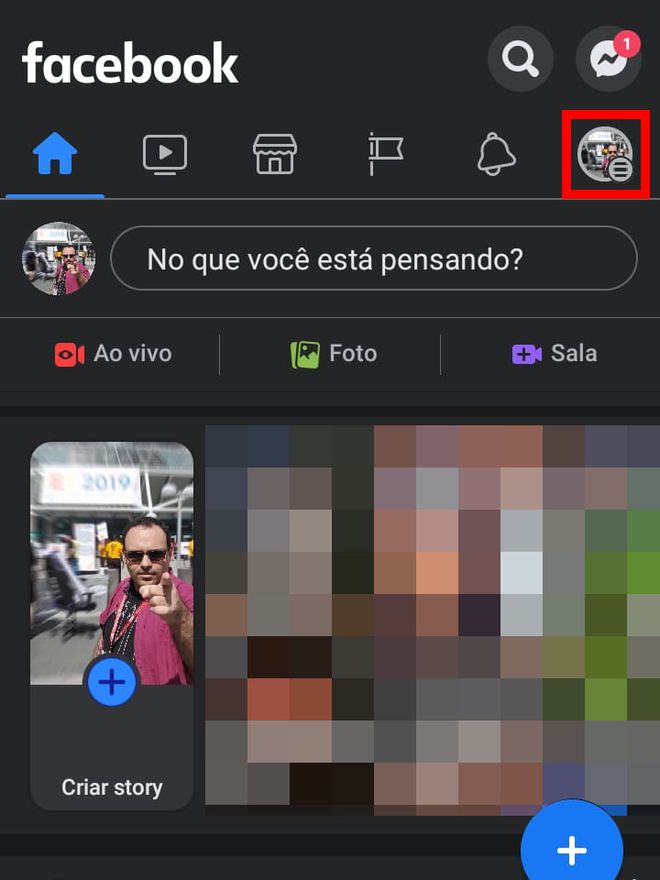Open the Pages flag tab
Viewport: 660px width, 880px height.
click(x=385, y=155)
